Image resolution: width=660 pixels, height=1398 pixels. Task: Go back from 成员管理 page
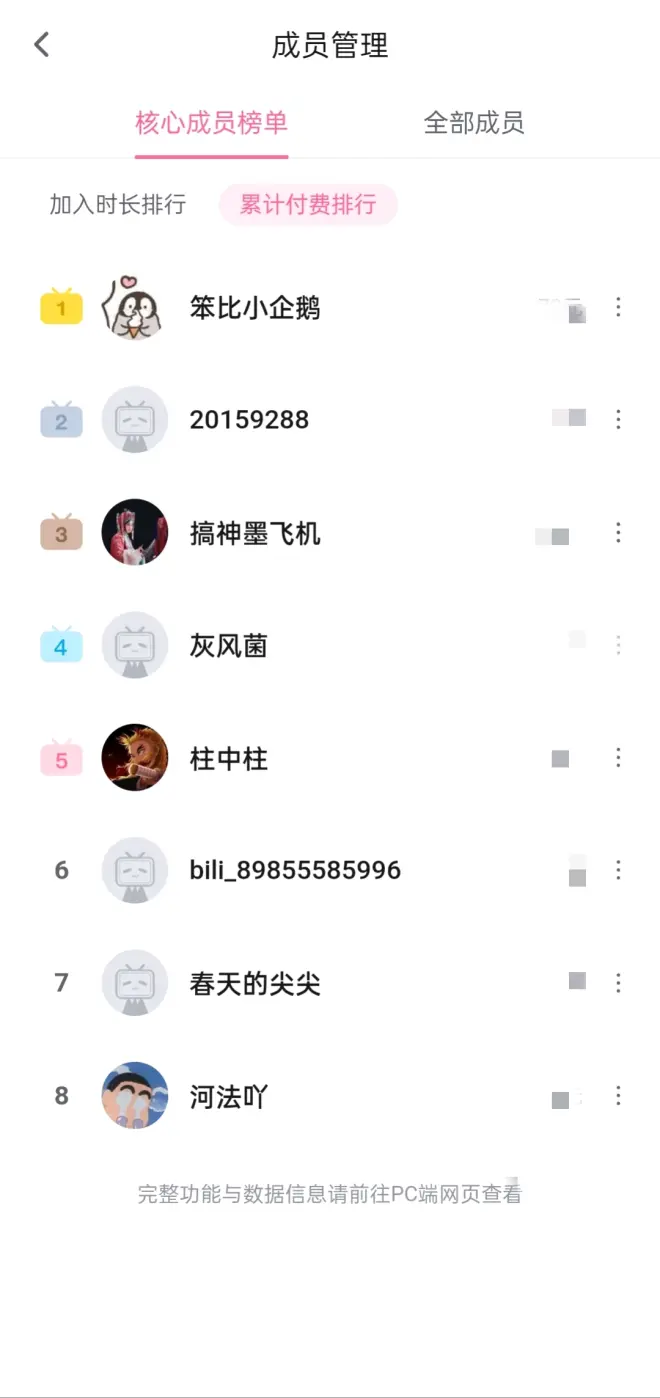(x=41, y=45)
